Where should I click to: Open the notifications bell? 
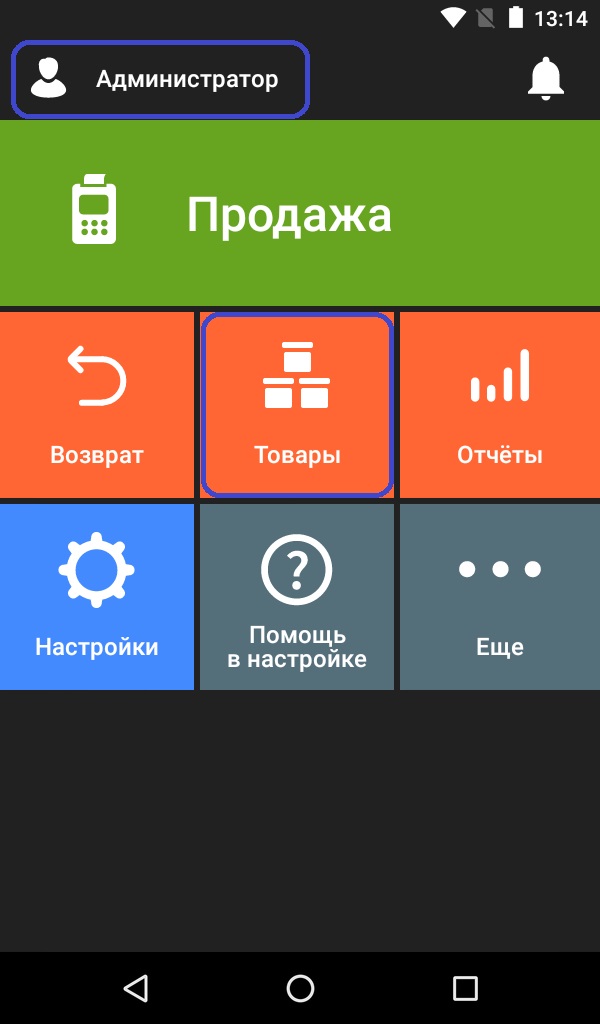point(546,79)
